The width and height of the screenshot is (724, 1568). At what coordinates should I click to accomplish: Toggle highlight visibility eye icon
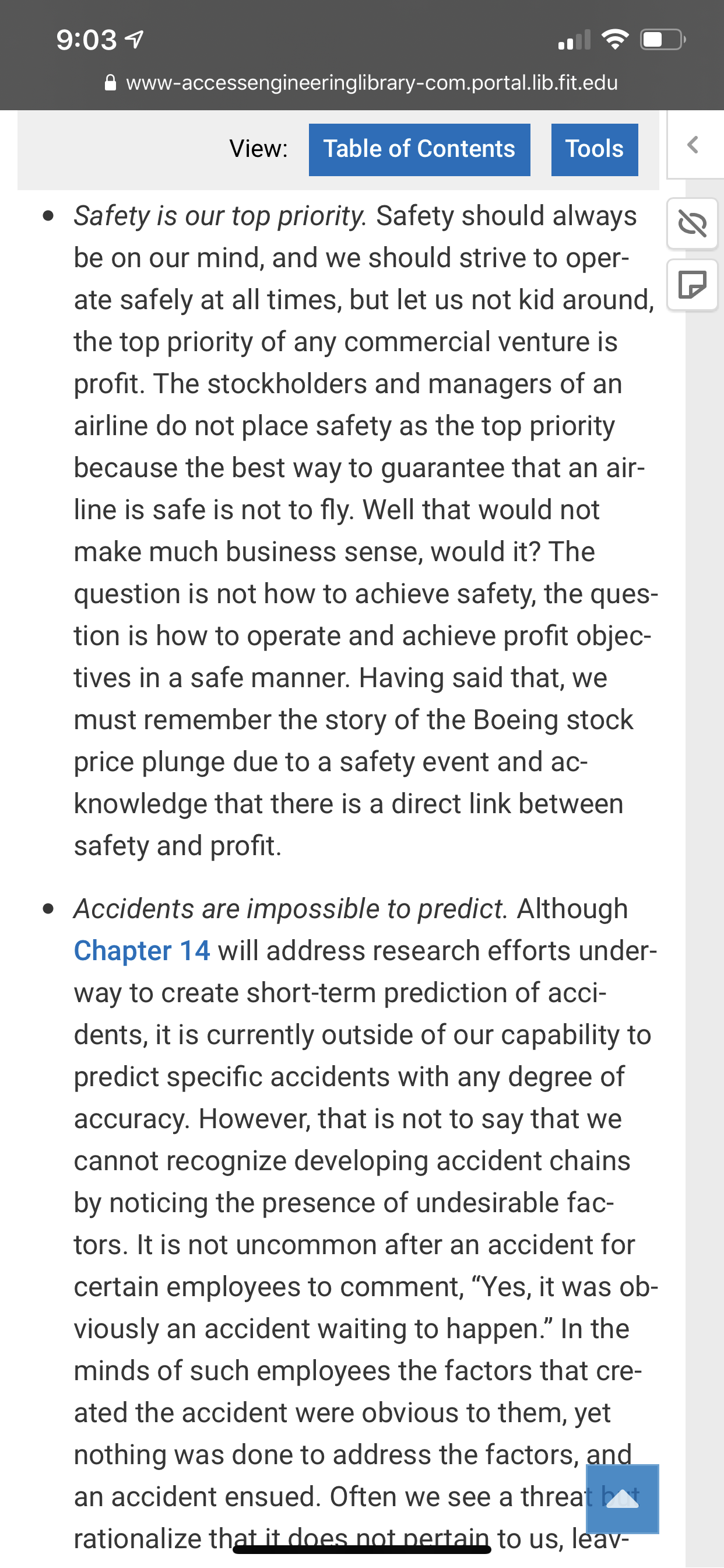pyautogui.click(x=693, y=223)
